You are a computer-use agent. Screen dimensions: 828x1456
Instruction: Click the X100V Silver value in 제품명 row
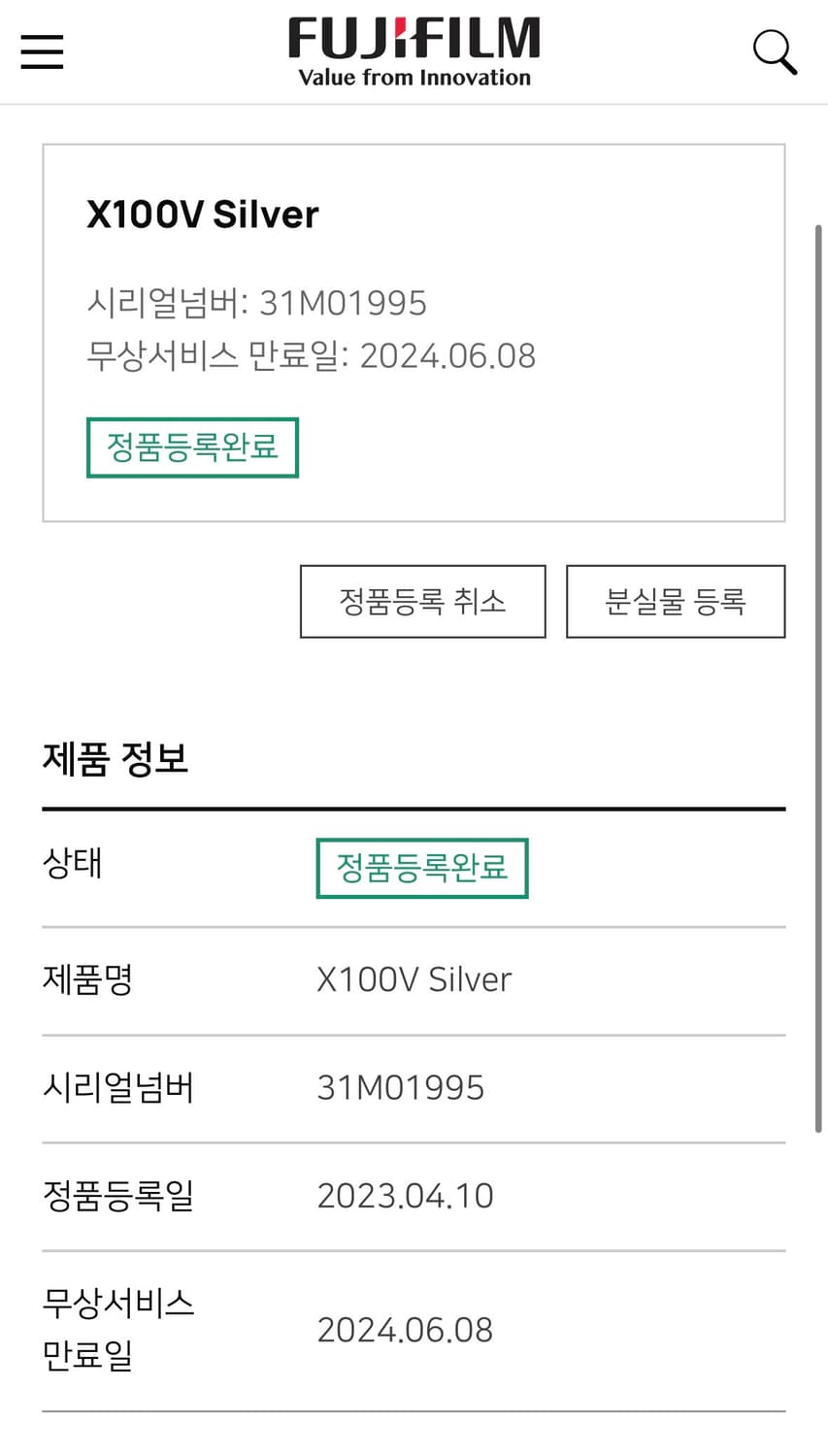click(x=414, y=978)
